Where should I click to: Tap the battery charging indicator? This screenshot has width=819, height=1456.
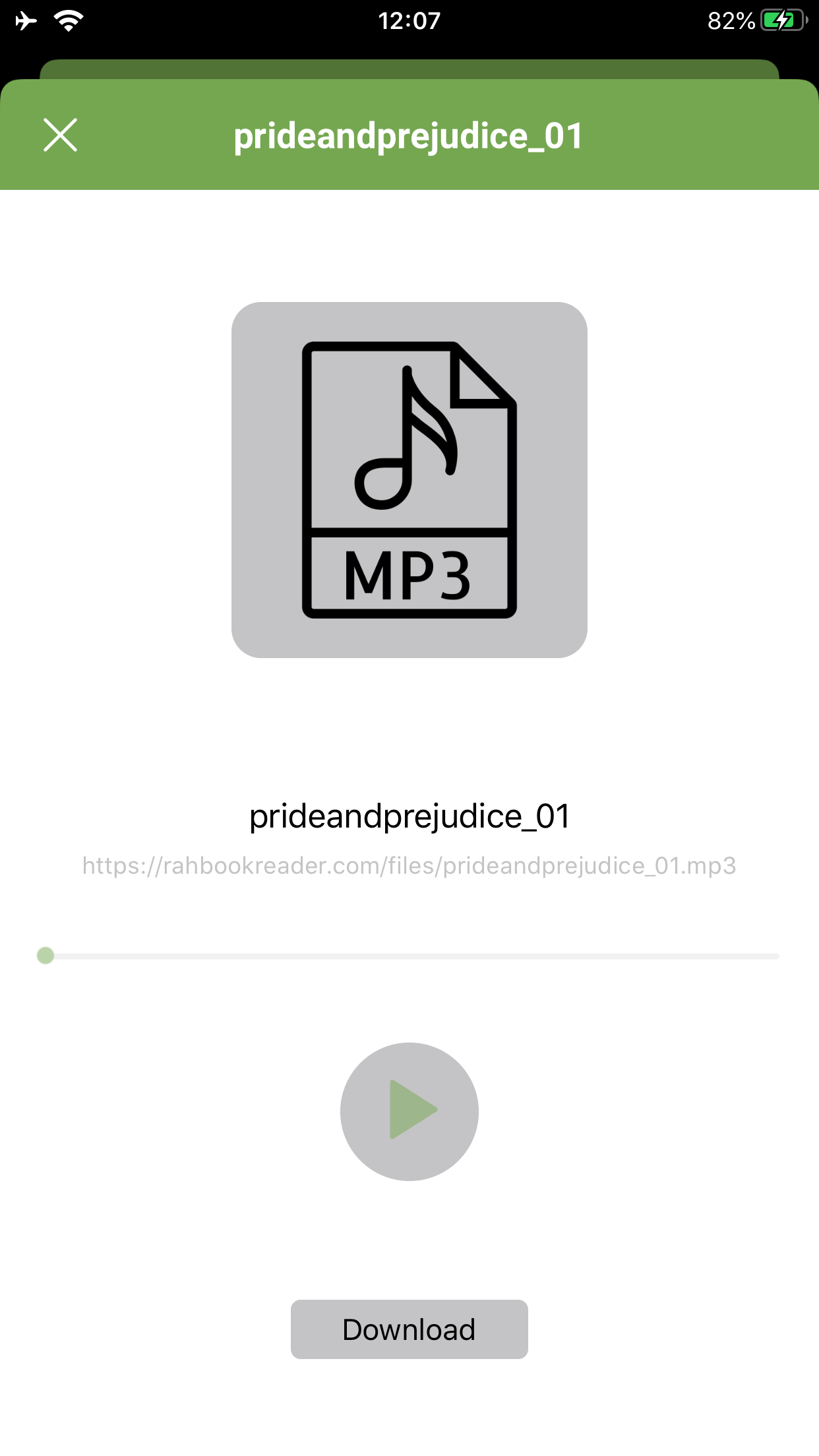pyautogui.click(x=783, y=20)
